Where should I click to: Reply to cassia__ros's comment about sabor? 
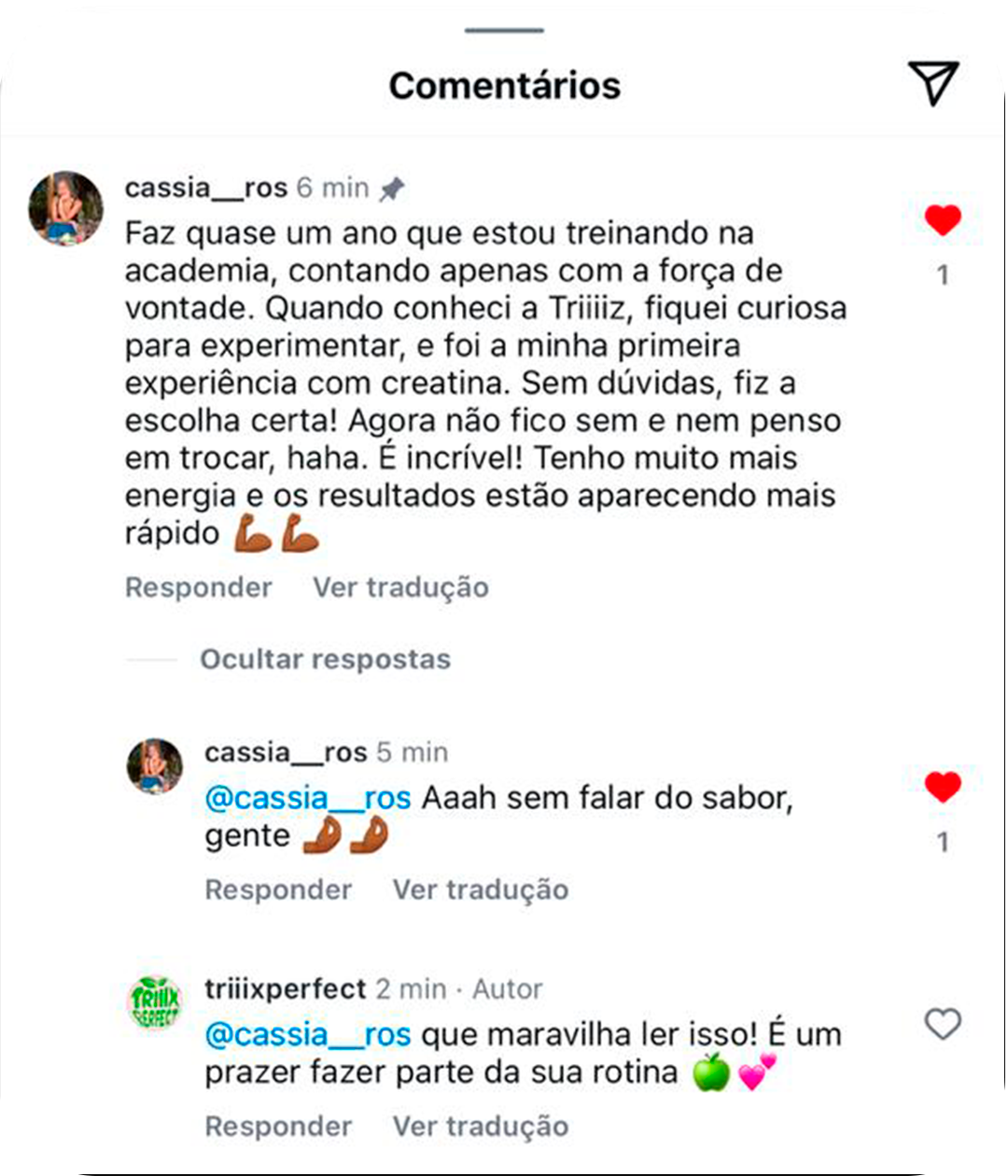(278, 889)
